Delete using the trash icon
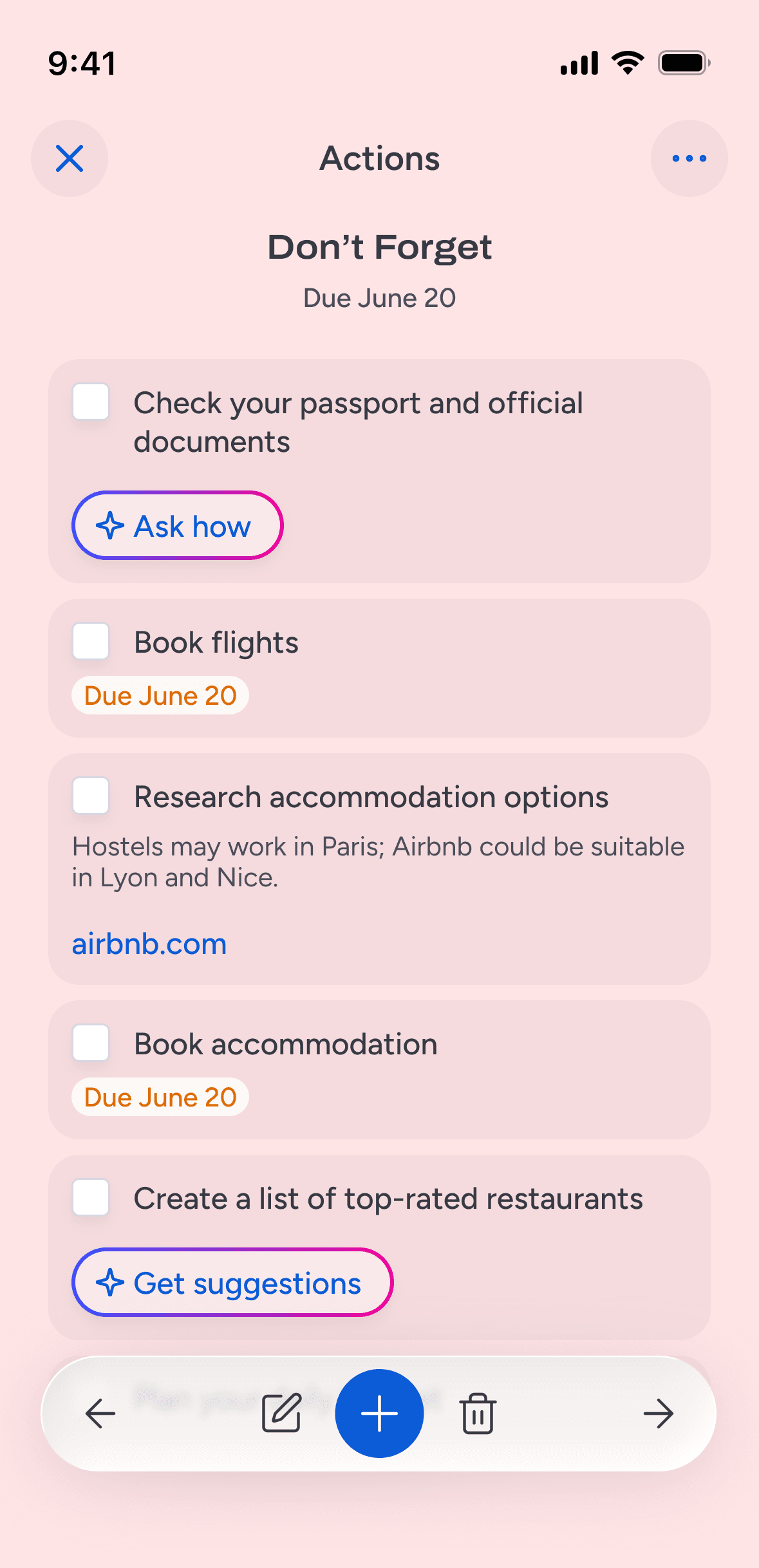Viewport: 759px width, 1568px height. pyautogui.click(x=478, y=1414)
